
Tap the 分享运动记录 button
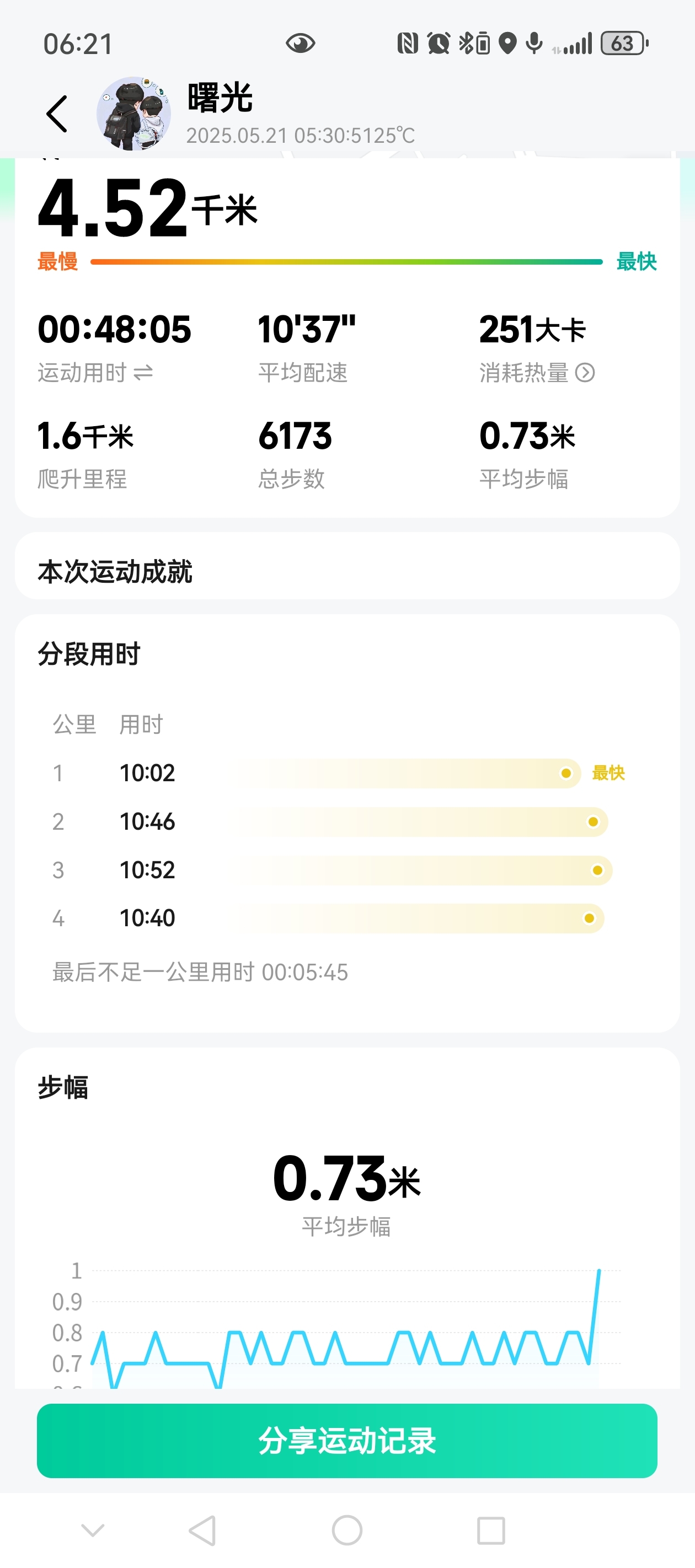(x=347, y=1441)
